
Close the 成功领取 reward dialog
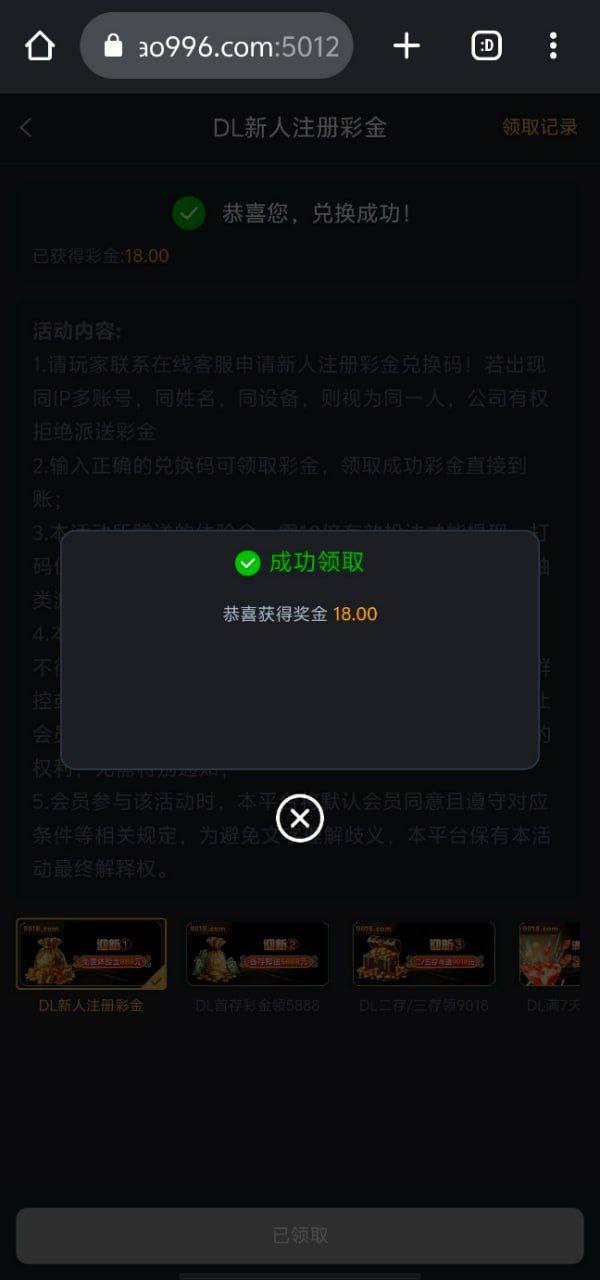point(299,818)
